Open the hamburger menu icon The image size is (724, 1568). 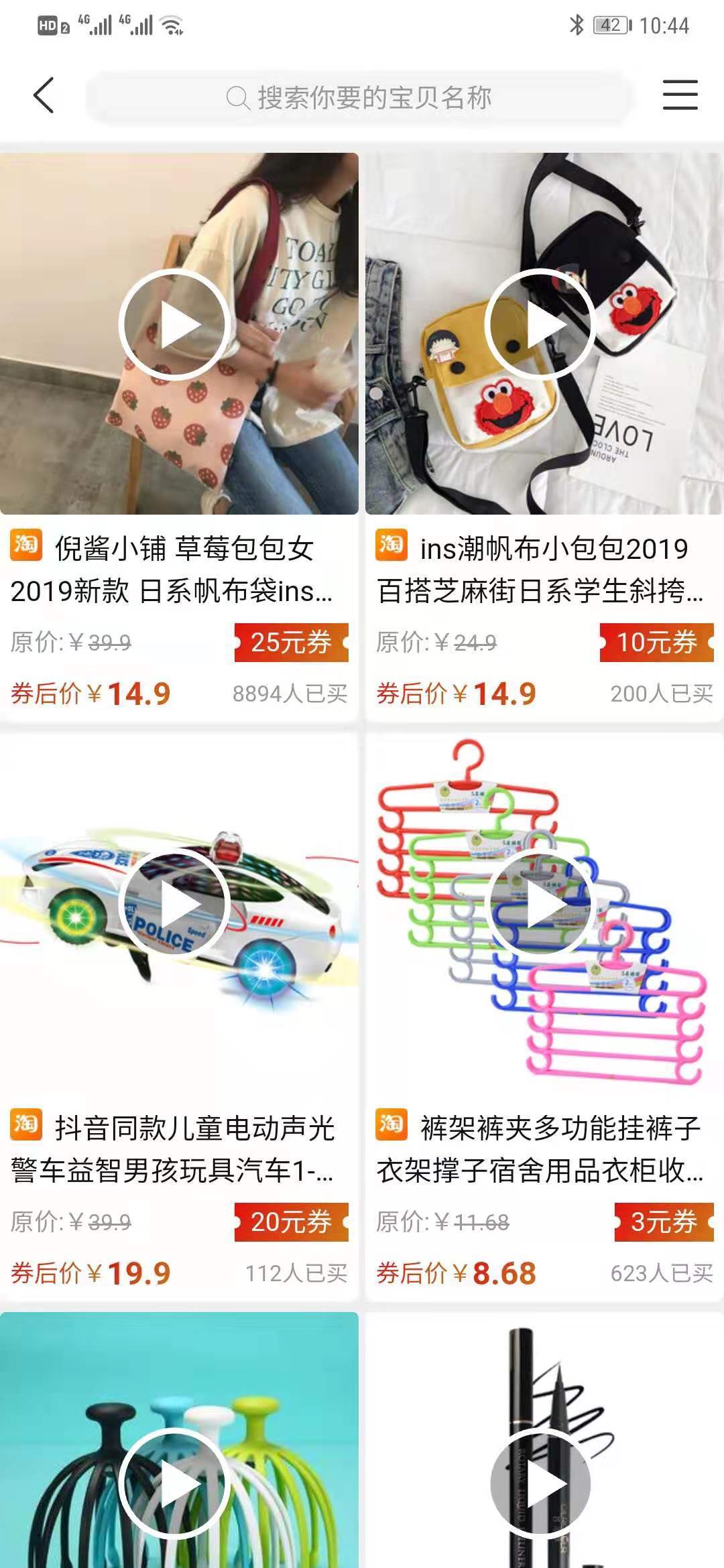(x=680, y=95)
